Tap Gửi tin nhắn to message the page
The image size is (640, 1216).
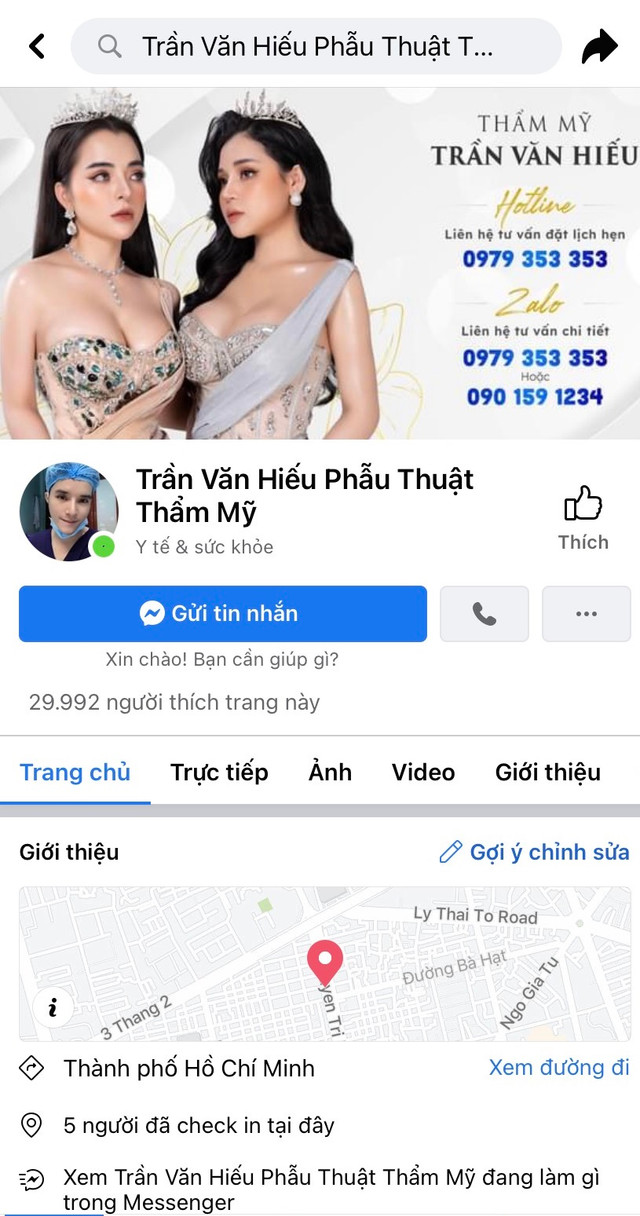[x=222, y=613]
